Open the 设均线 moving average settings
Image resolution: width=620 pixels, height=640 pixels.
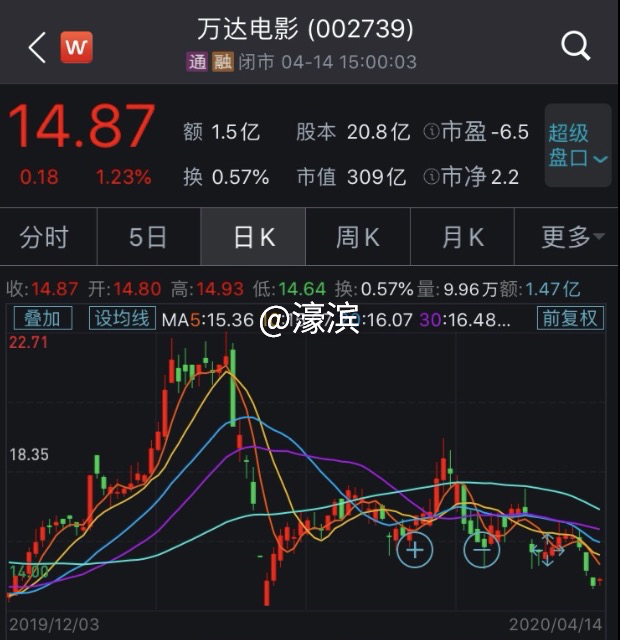coord(120,318)
